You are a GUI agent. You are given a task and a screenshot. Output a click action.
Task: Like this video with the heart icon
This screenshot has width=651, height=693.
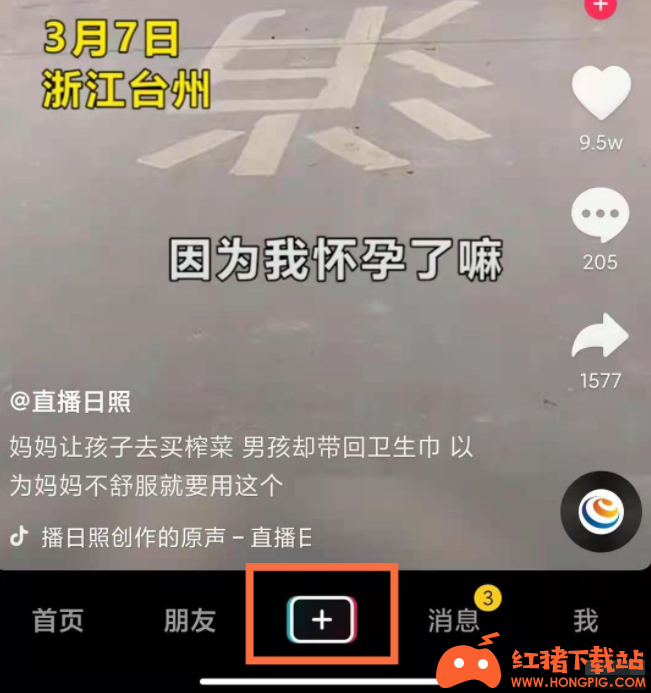point(600,96)
